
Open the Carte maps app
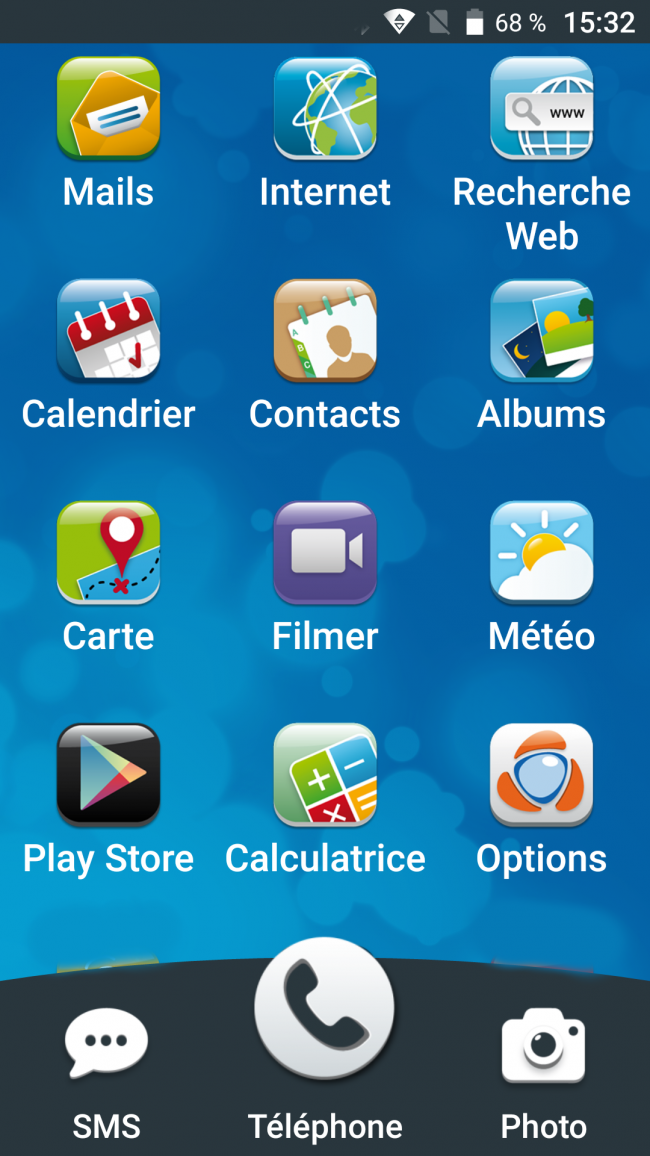[108, 553]
